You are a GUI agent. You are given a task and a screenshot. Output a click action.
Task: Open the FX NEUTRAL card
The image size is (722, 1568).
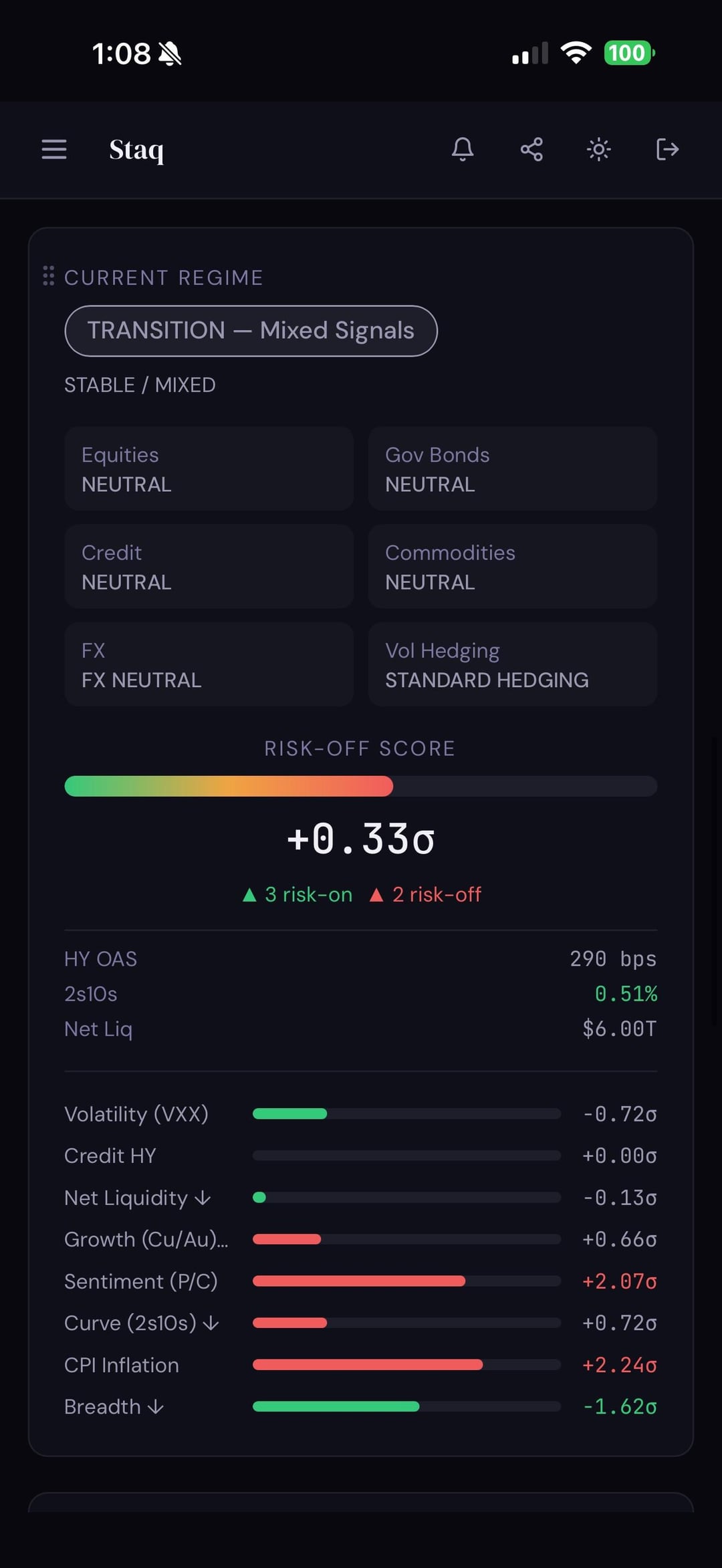[209, 664]
